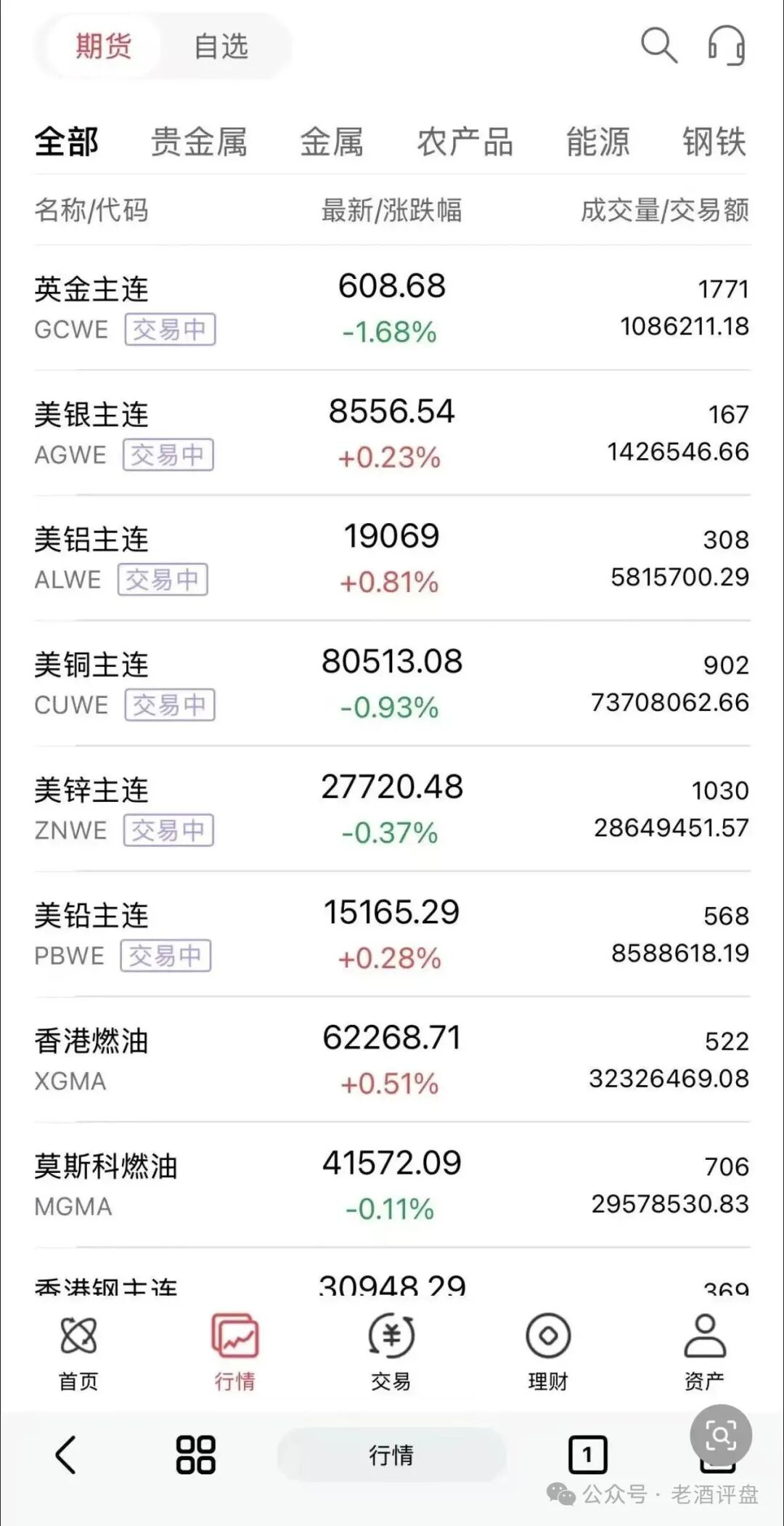View 能源 futures tab

597,142
